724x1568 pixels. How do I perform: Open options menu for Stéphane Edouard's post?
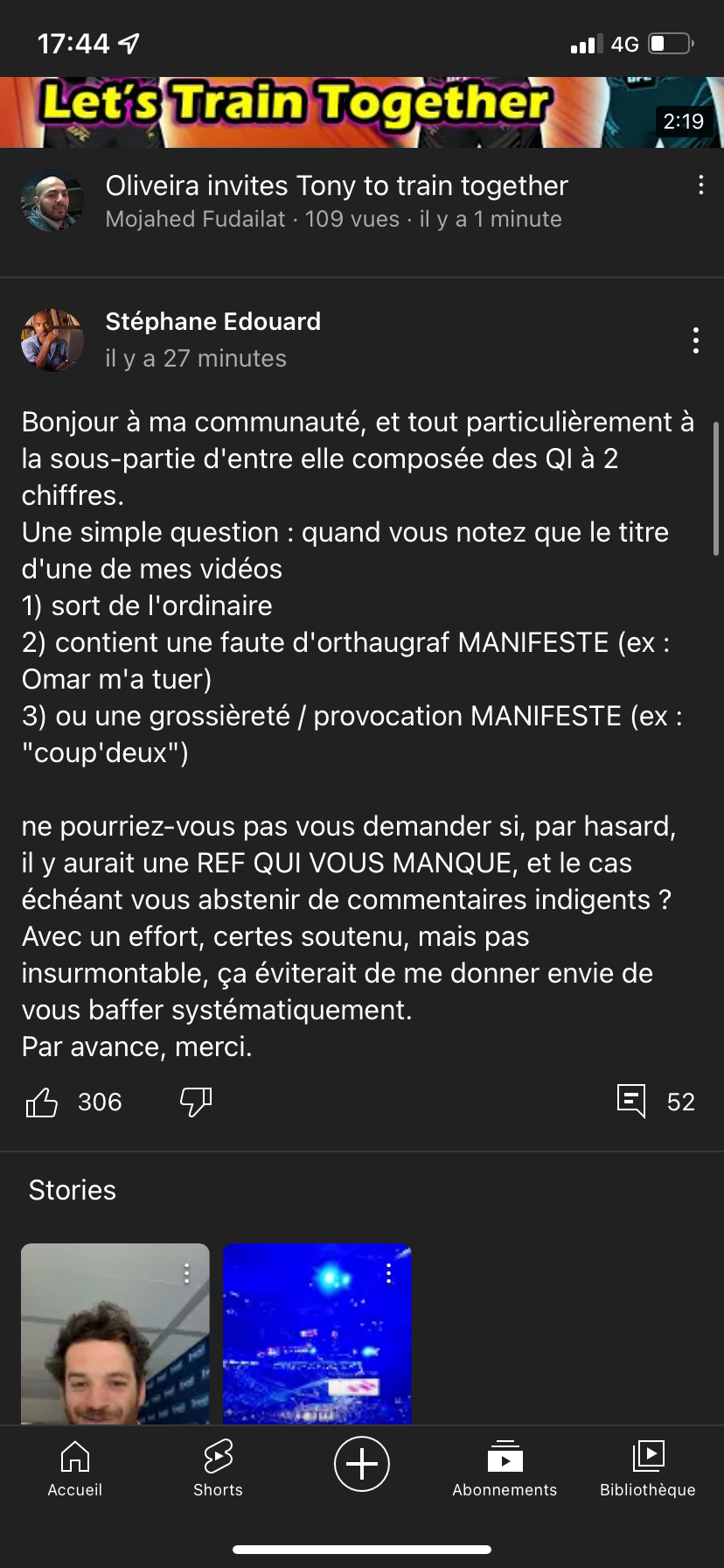click(x=696, y=340)
